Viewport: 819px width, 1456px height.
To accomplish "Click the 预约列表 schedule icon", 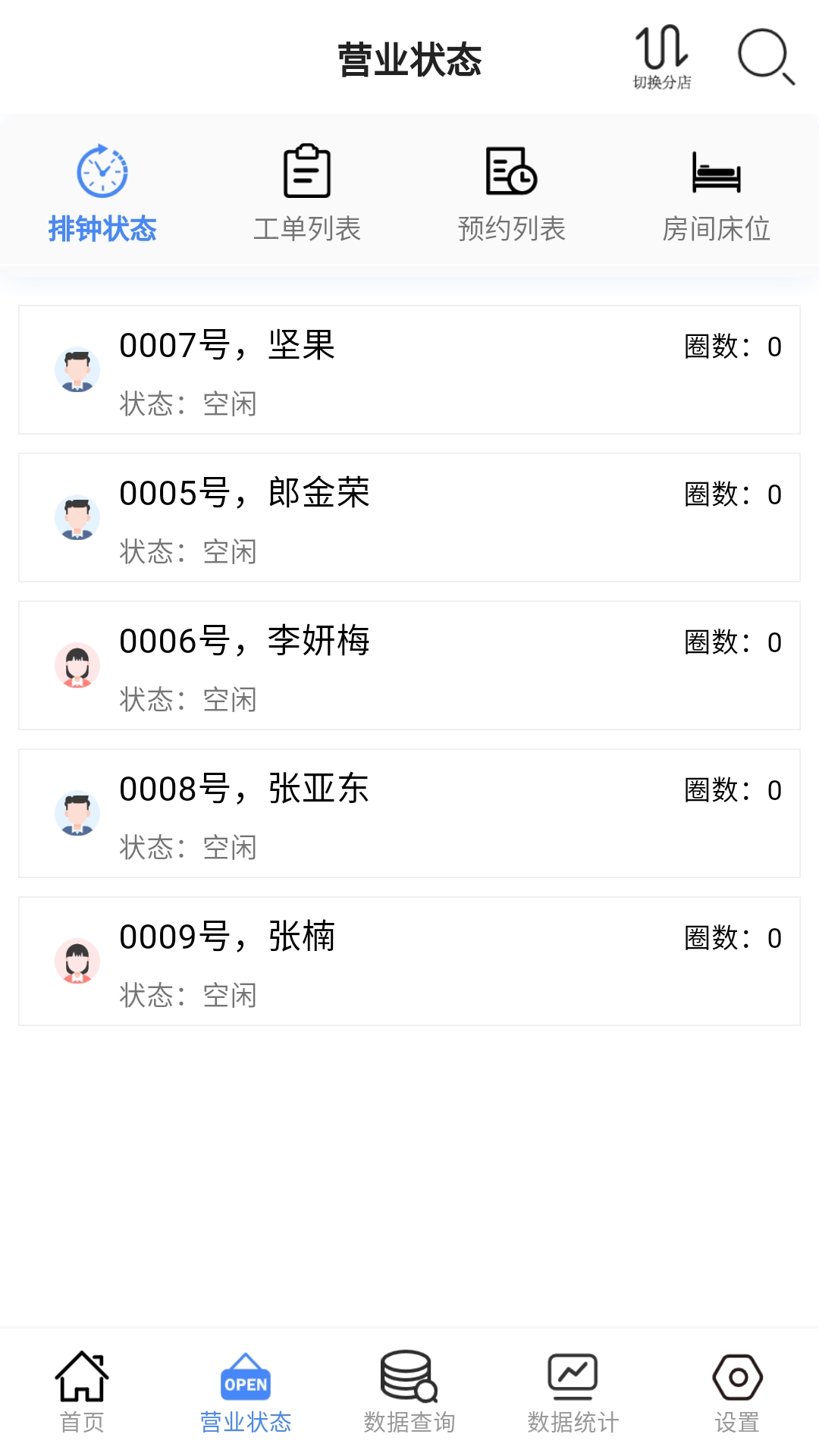I will tap(511, 171).
